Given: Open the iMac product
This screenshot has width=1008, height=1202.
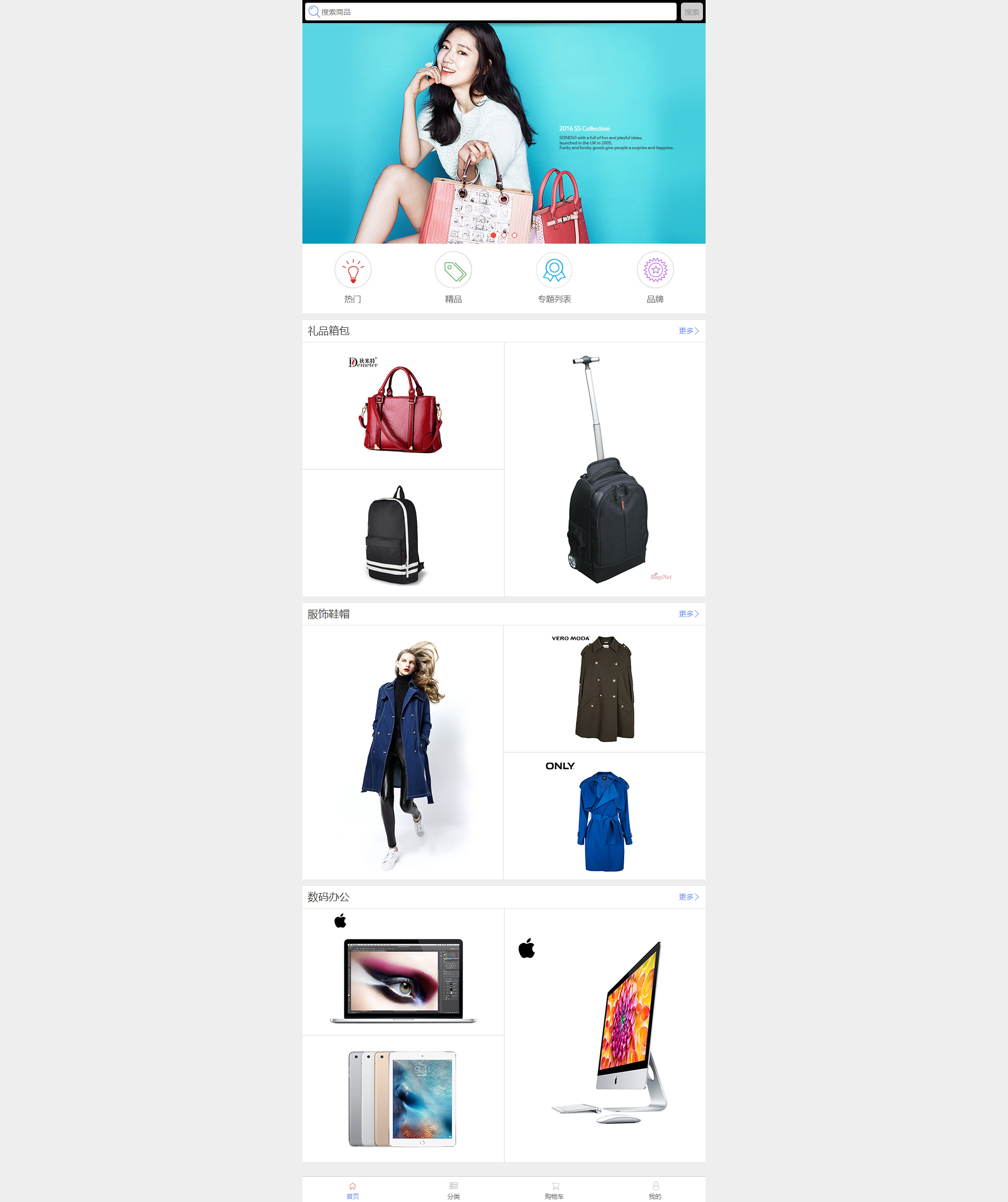Looking at the screenshot, I should coord(604,1035).
